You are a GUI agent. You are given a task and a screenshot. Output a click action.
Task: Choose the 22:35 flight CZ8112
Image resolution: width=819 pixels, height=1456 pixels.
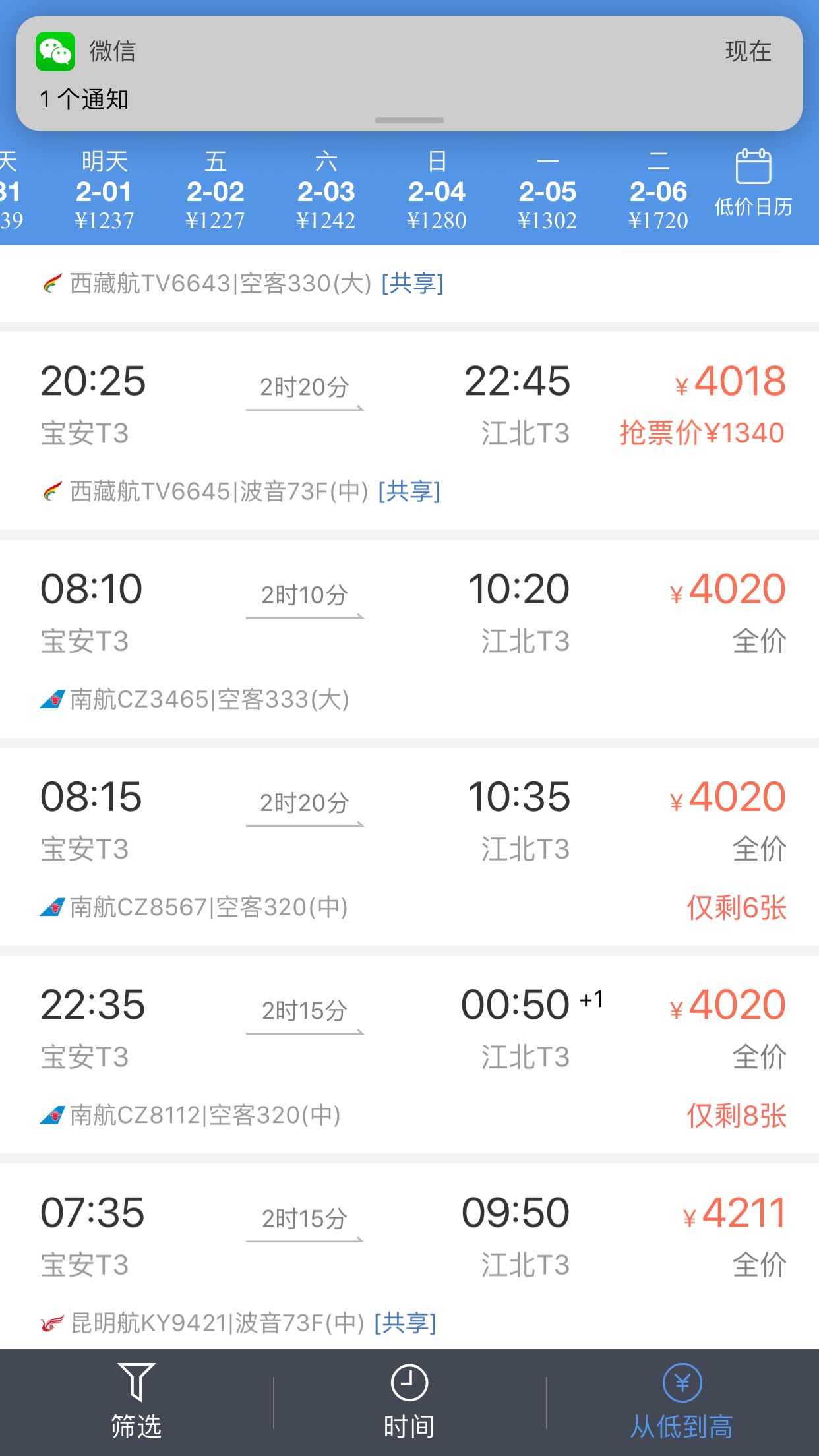tap(409, 1055)
